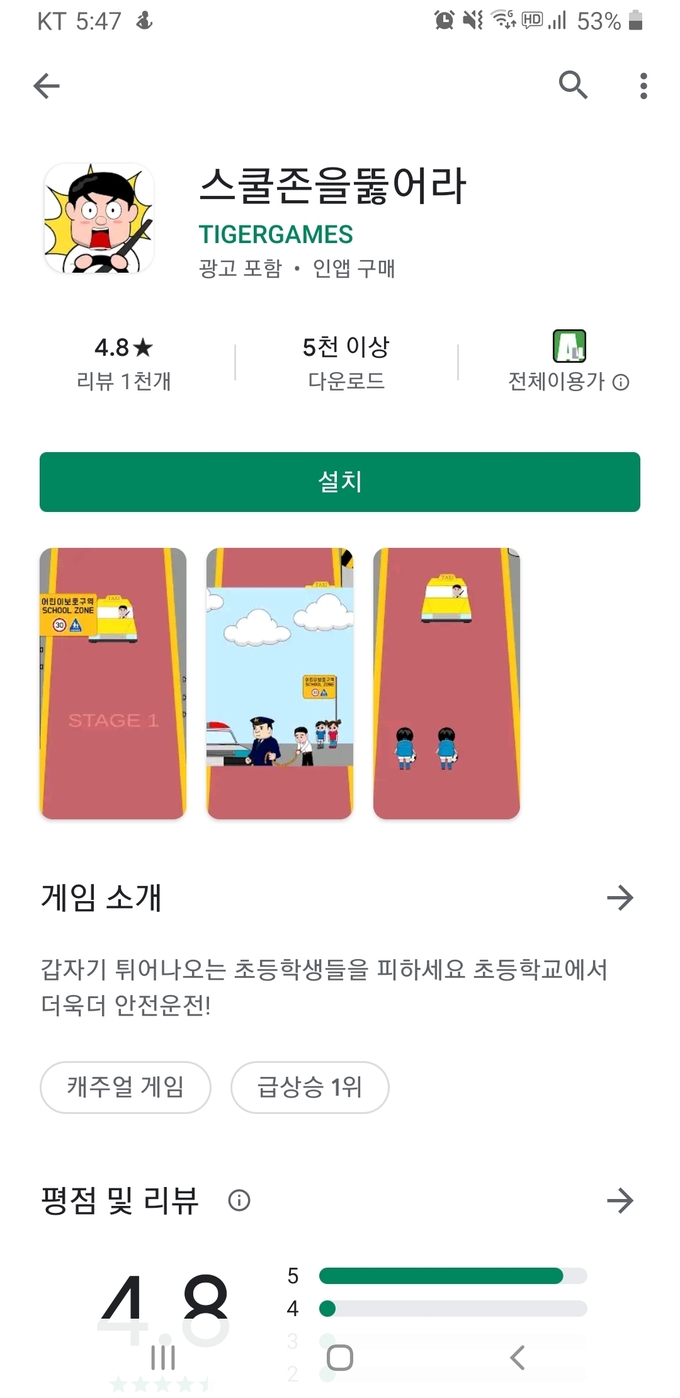View the police officer screenshot
This screenshot has height=1398, width=680.
click(x=279, y=683)
